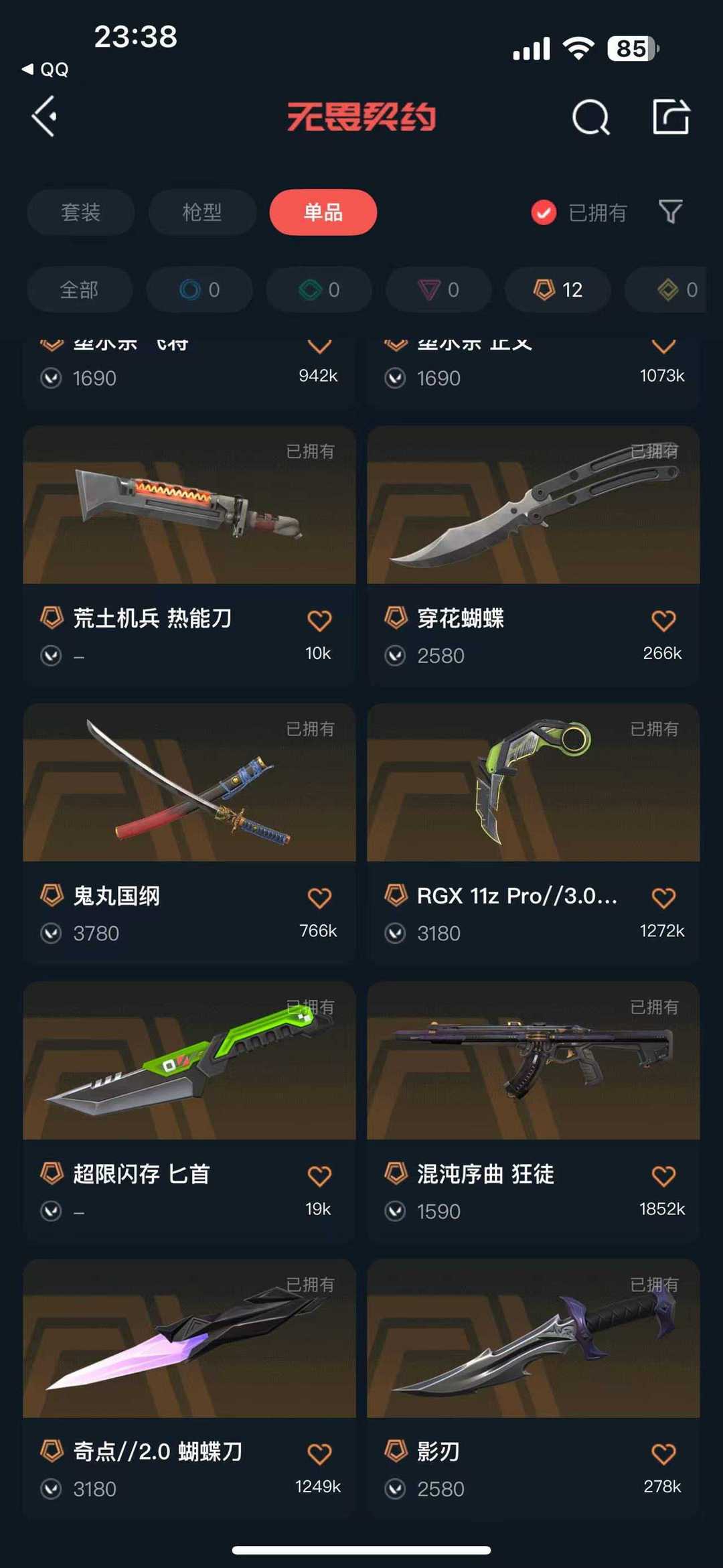Screen dimensions: 723x1568
Task: Switch to the 套装 tab
Action: (x=80, y=212)
